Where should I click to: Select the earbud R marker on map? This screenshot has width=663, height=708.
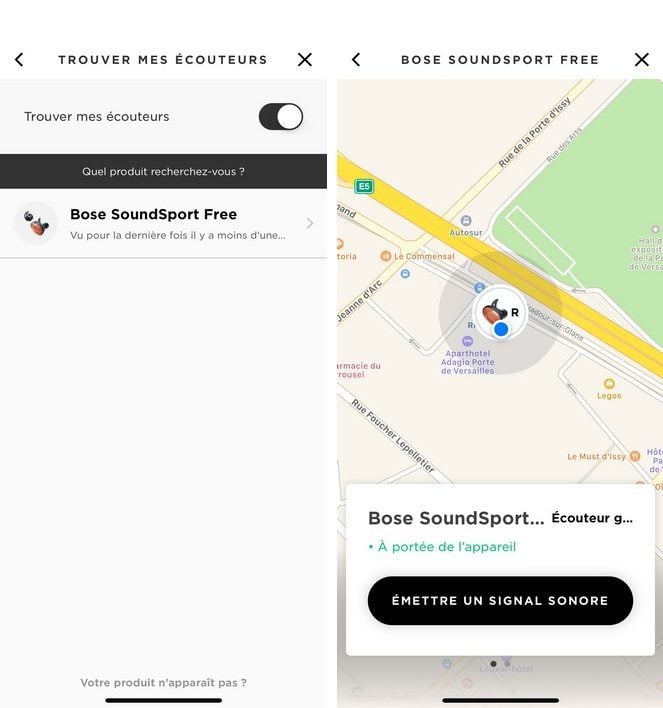500,313
